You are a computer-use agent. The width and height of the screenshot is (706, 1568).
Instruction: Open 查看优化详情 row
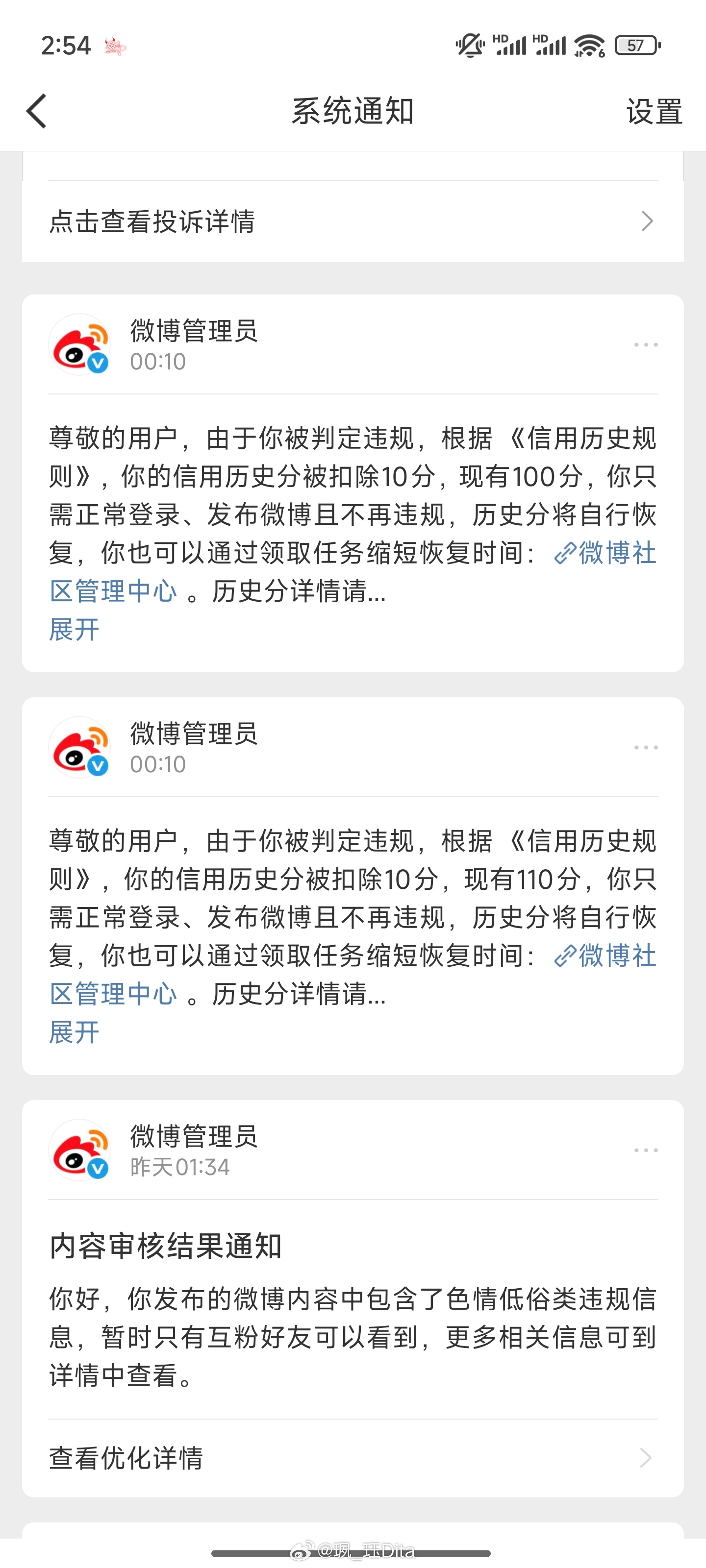pos(353,1458)
